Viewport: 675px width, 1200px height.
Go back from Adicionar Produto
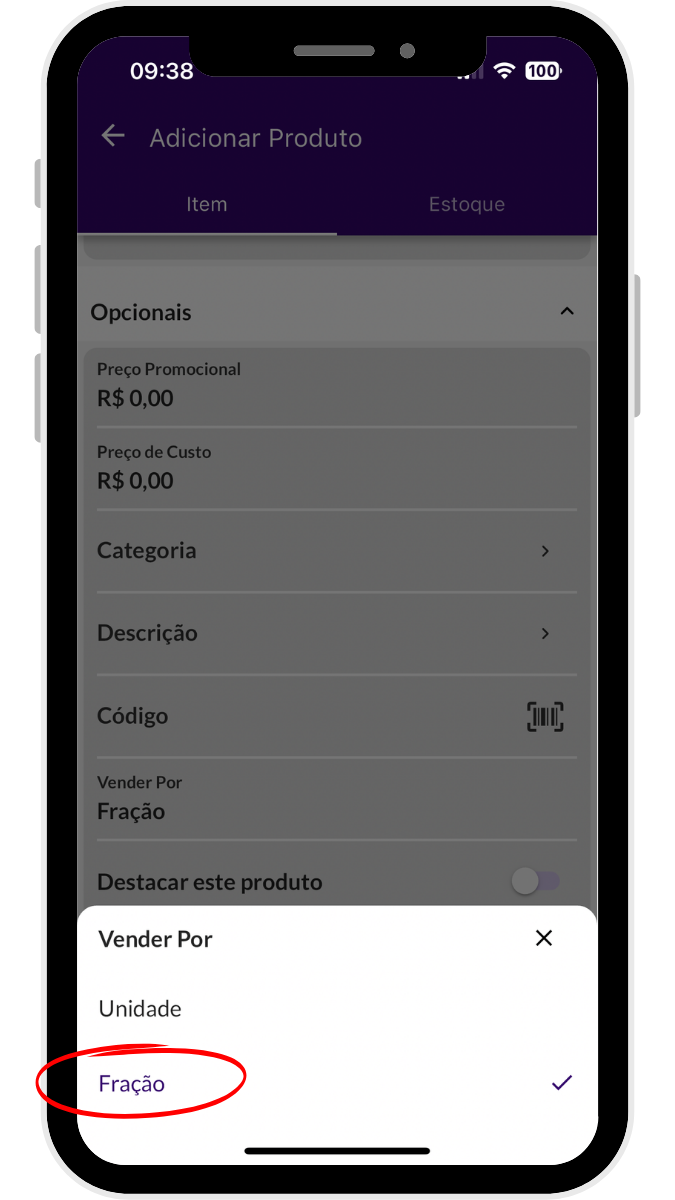(113, 137)
